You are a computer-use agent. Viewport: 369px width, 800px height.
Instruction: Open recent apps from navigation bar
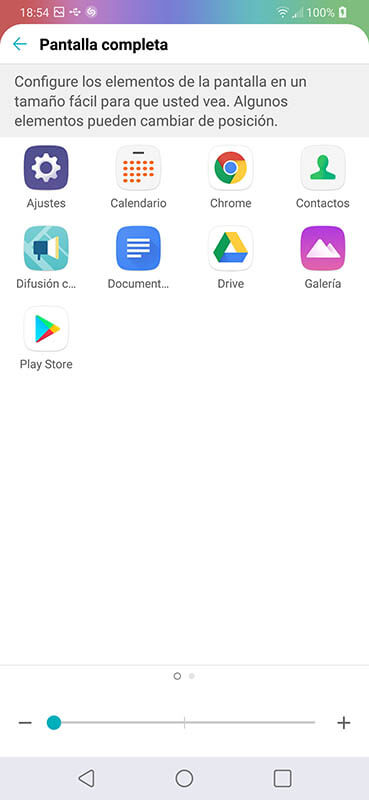pyautogui.click(x=282, y=779)
